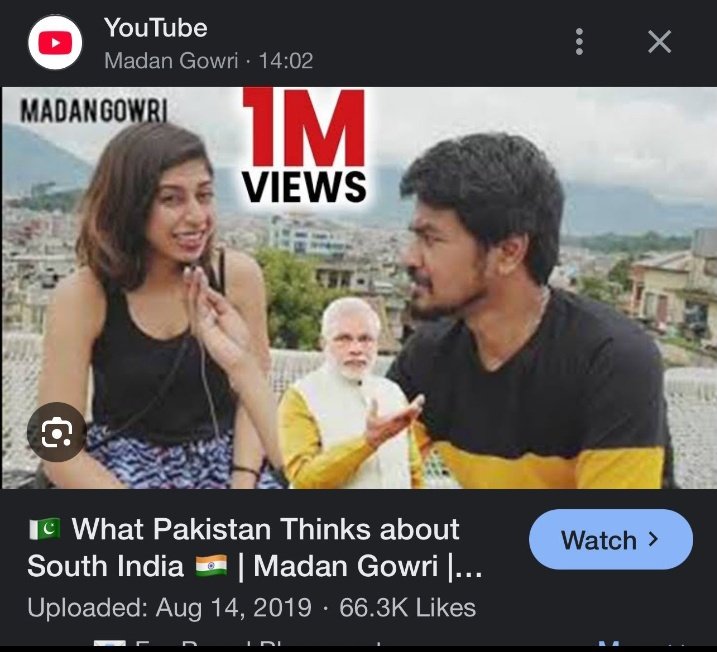This screenshot has width=717, height=652.
Task: Close the video result card
Action: 659,41
